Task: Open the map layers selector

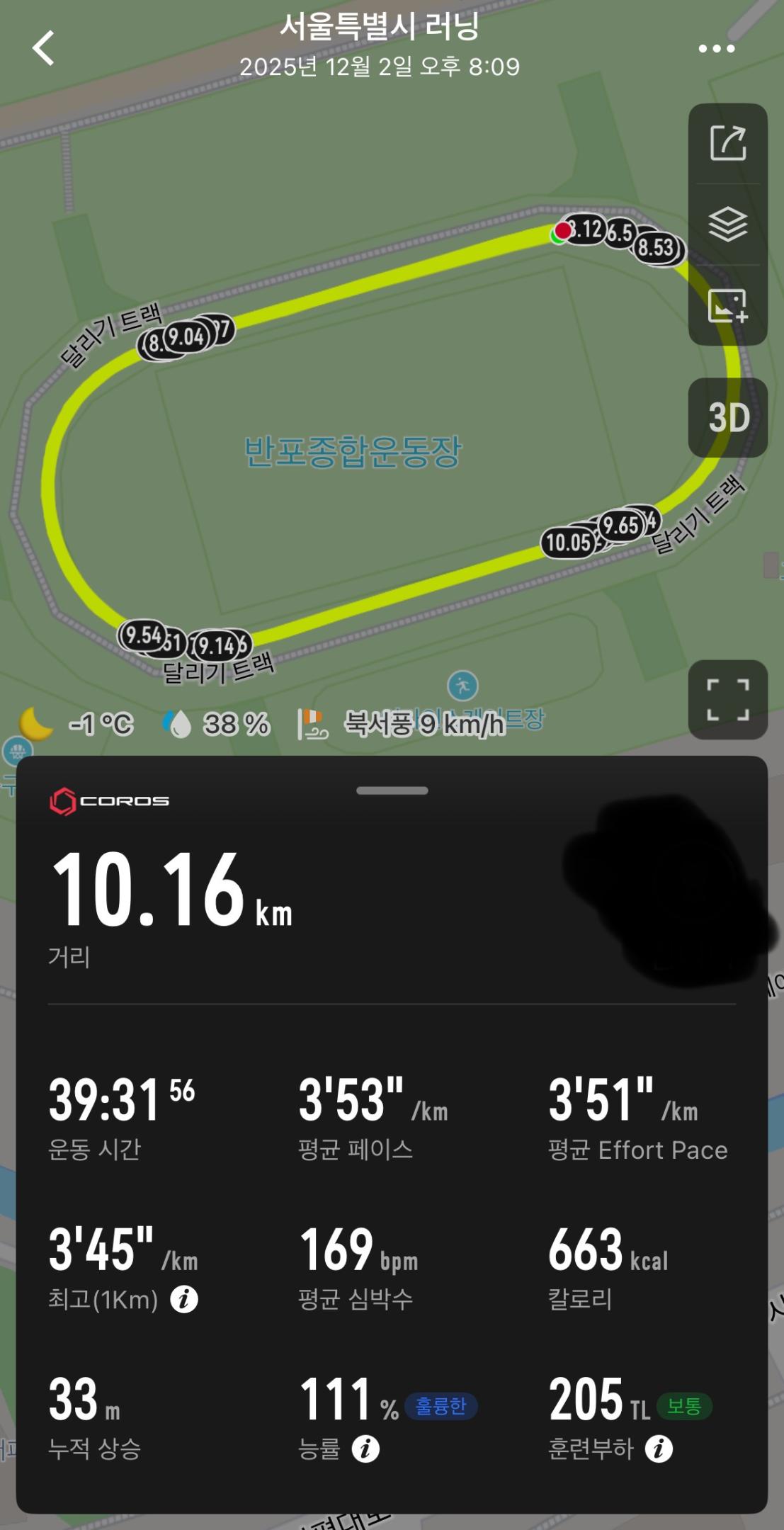Action: [727, 225]
